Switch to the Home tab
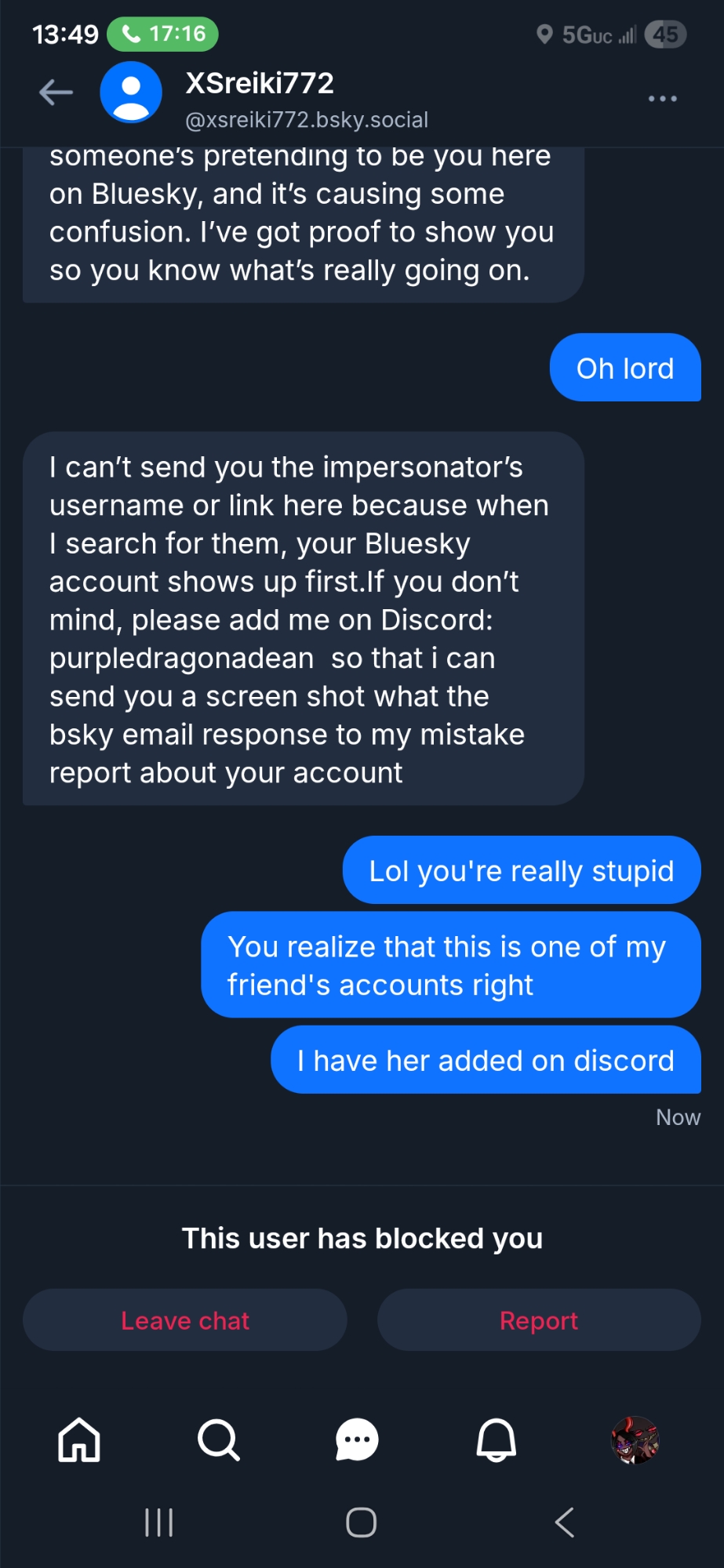This screenshot has height=1568, width=724. coord(79,1440)
